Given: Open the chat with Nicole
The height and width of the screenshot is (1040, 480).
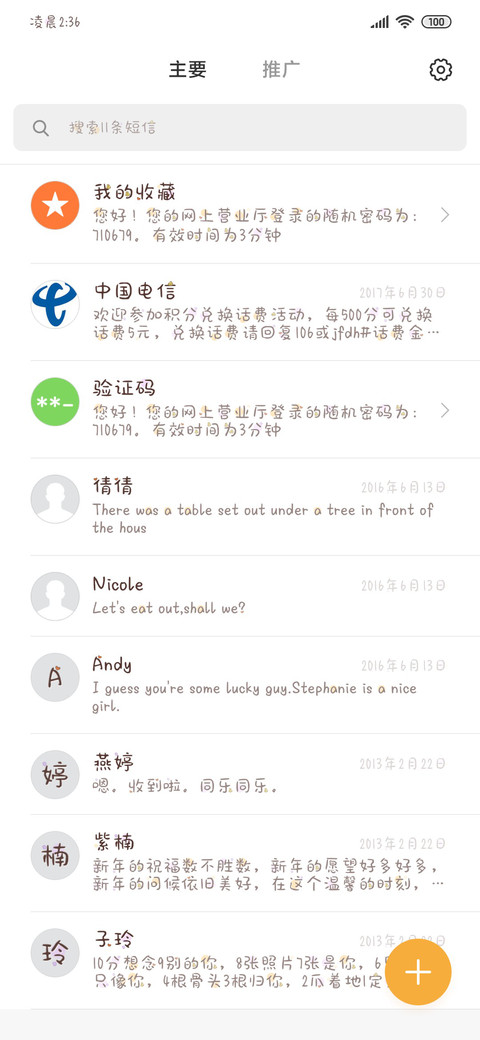Looking at the screenshot, I should [x=240, y=596].
